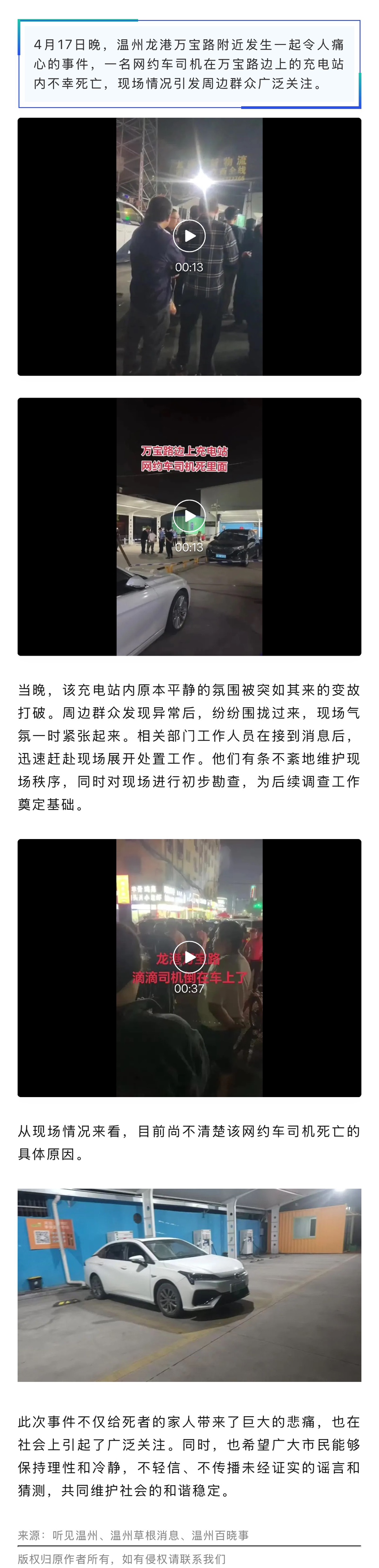Open the white car charging station photo
This screenshot has width=379, height=1568.
click(189, 1285)
